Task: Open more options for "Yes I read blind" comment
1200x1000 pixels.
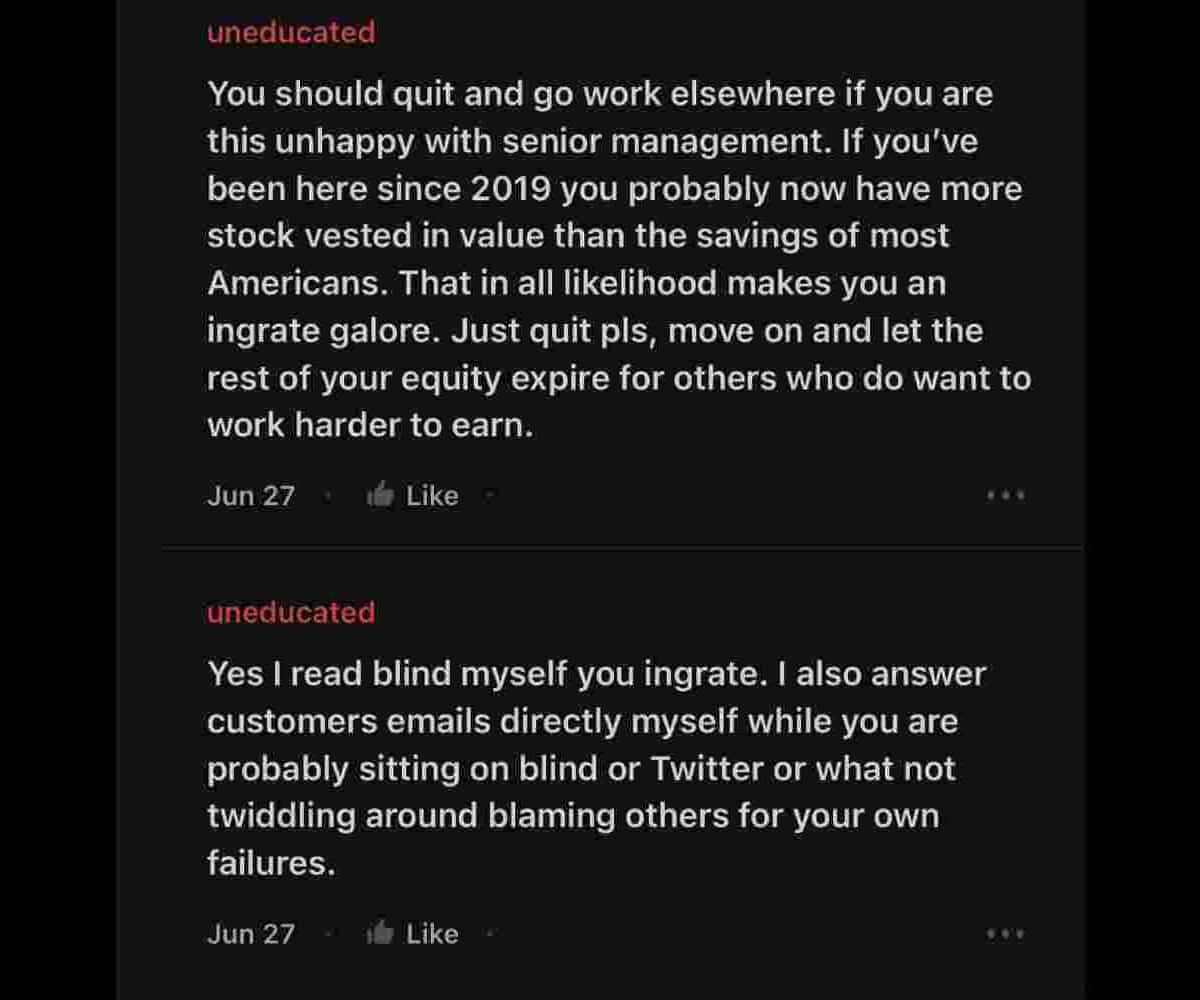Action: 1005,934
